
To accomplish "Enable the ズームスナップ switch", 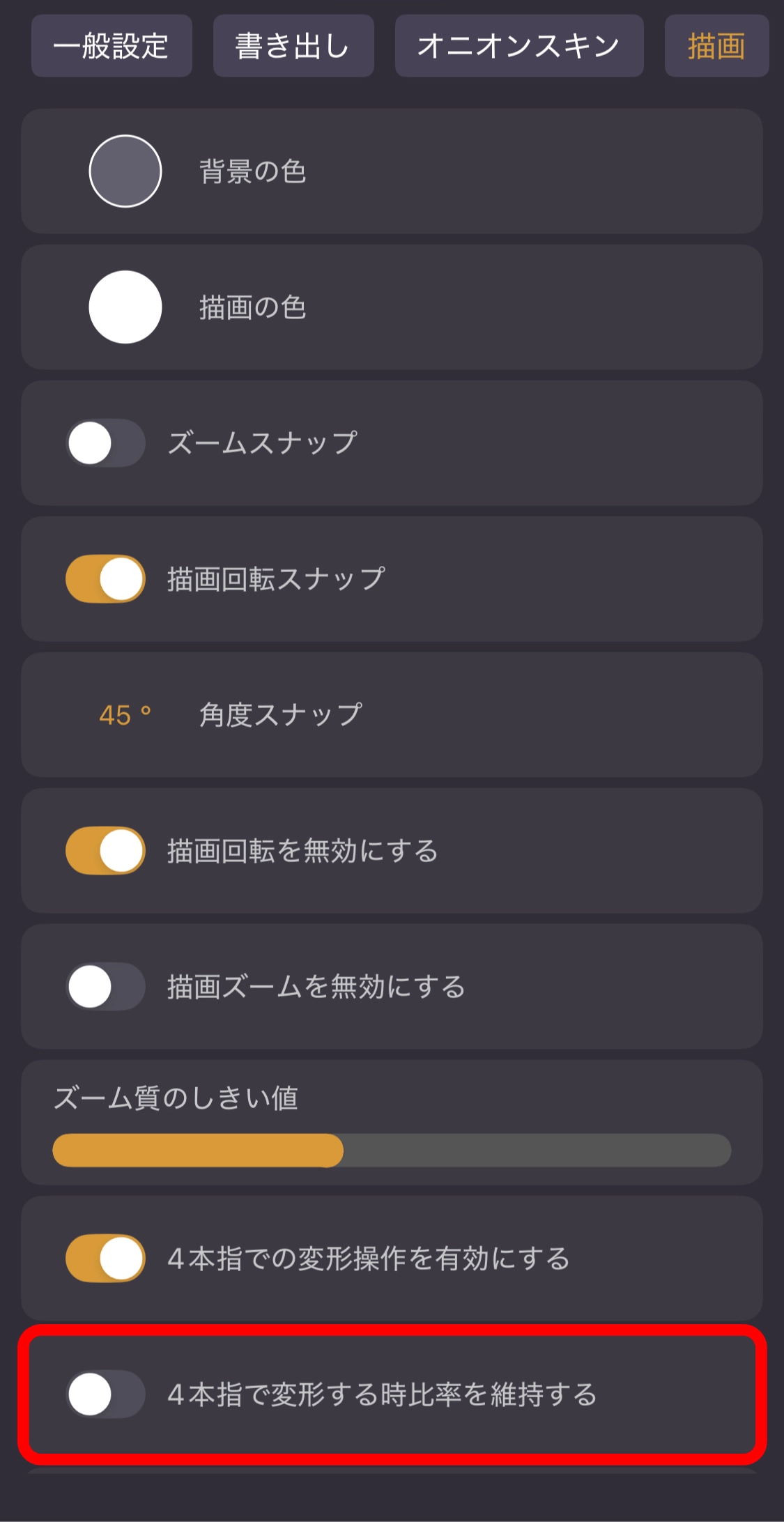I will tap(105, 443).
